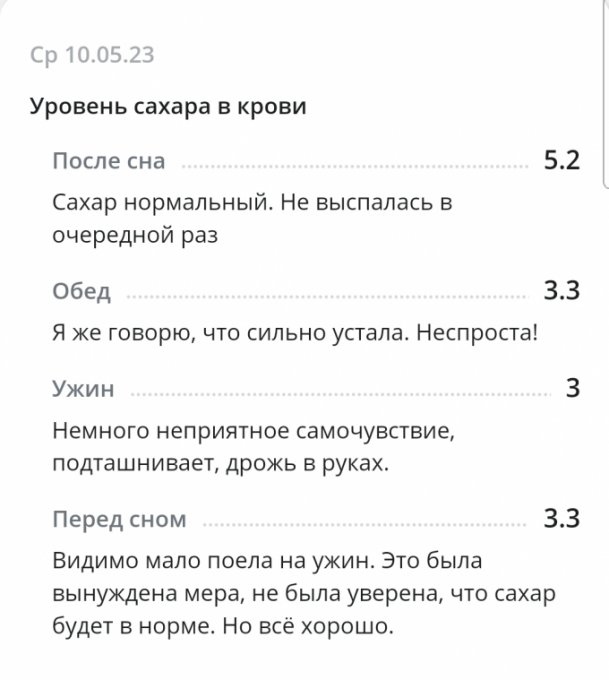Open the После сна entry with 5.2

pyautogui.click(x=109, y=161)
